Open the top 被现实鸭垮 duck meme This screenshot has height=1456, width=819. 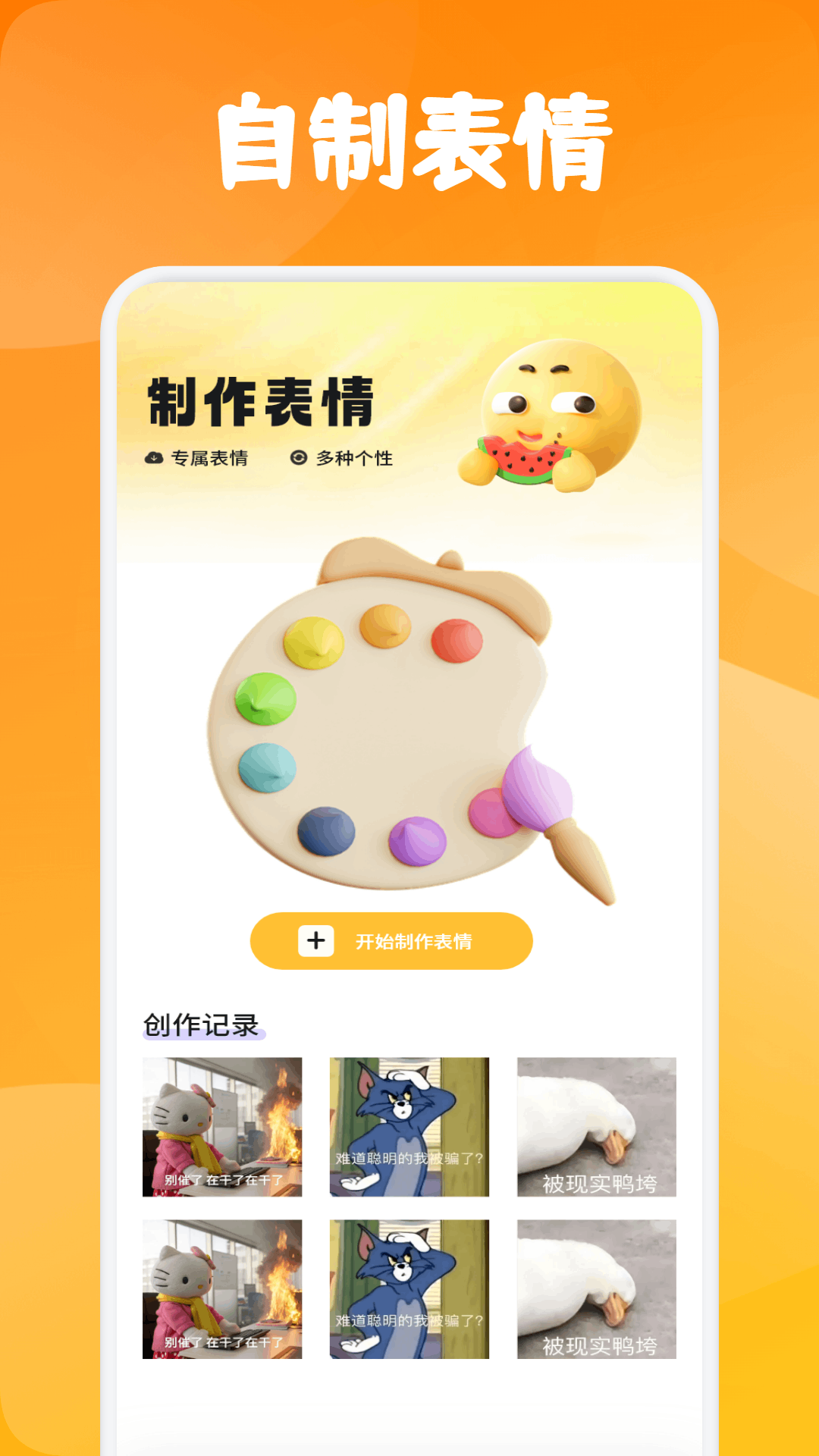[596, 1126]
